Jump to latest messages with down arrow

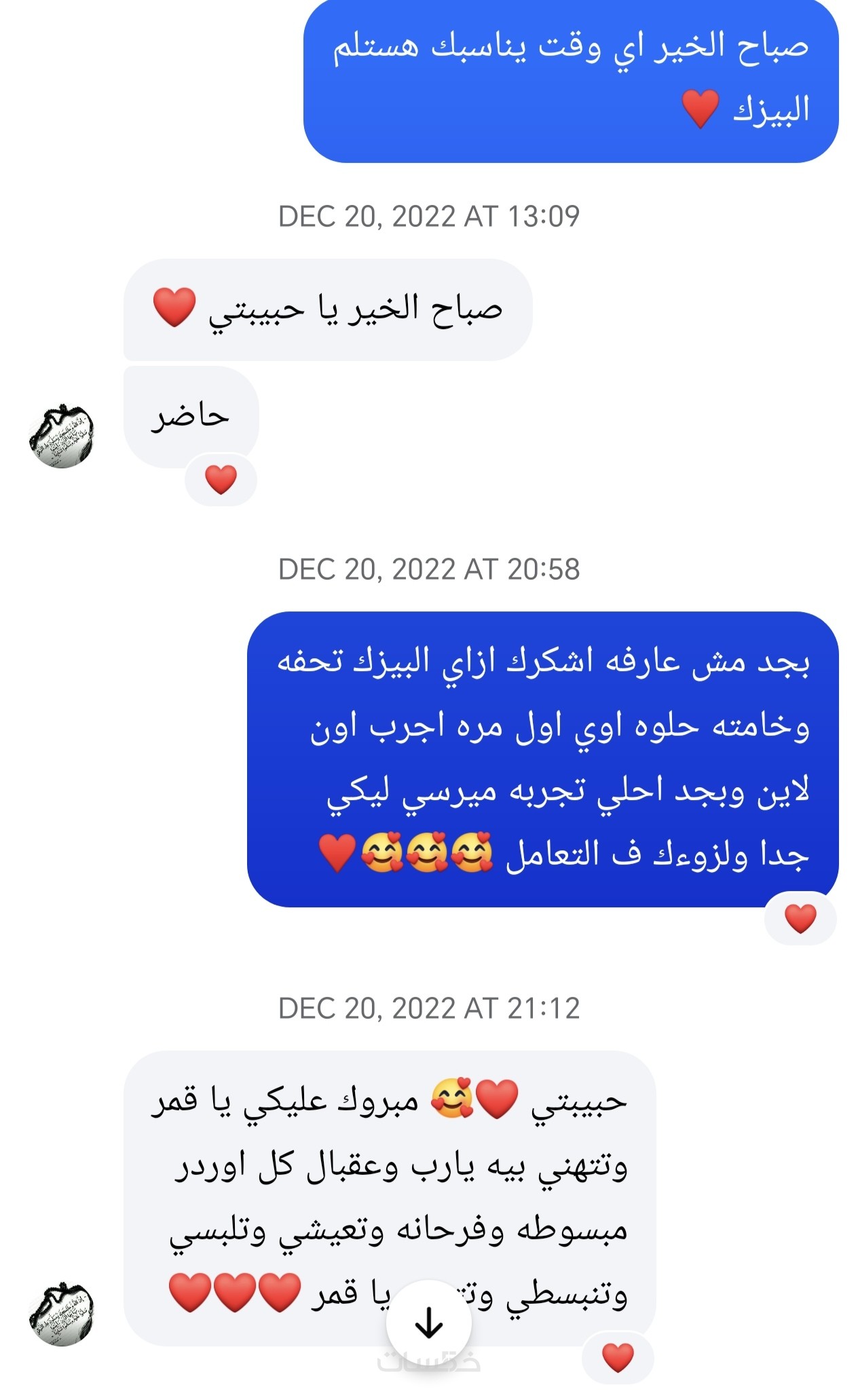(x=428, y=1323)
